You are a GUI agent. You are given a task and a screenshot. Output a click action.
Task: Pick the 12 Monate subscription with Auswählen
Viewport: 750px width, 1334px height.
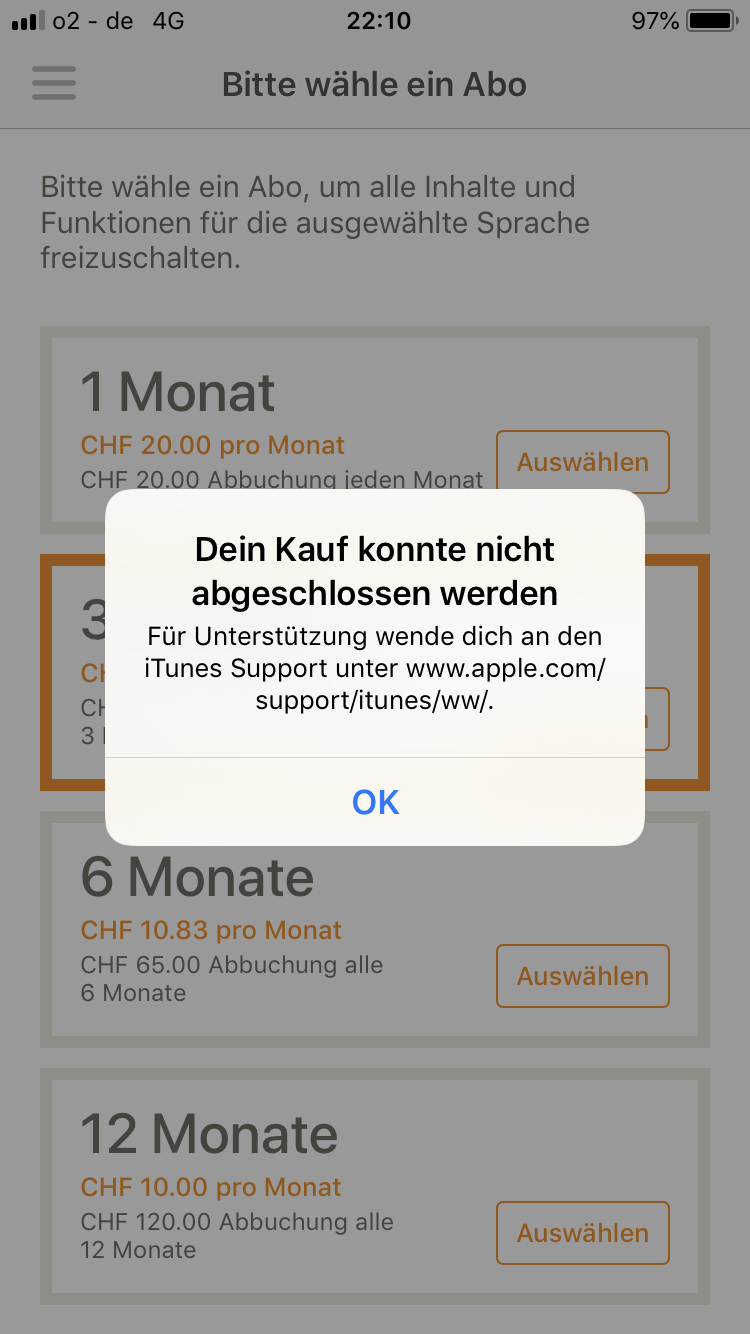point(582,1233)
